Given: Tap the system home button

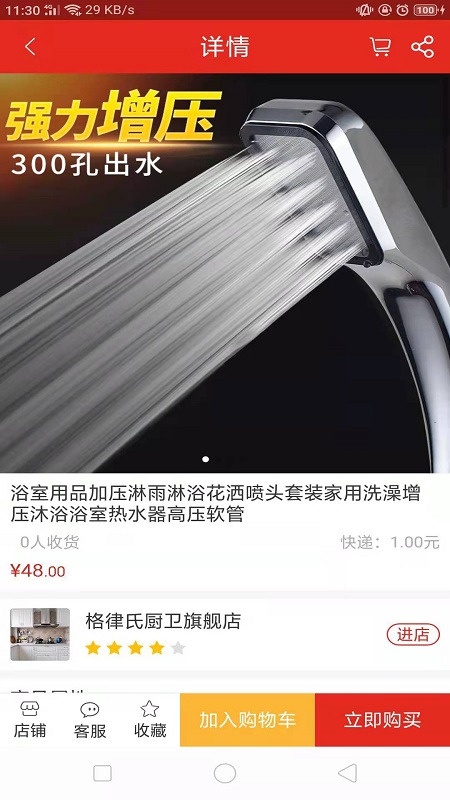Looking at the screenshot, I should tap(225, 773).
